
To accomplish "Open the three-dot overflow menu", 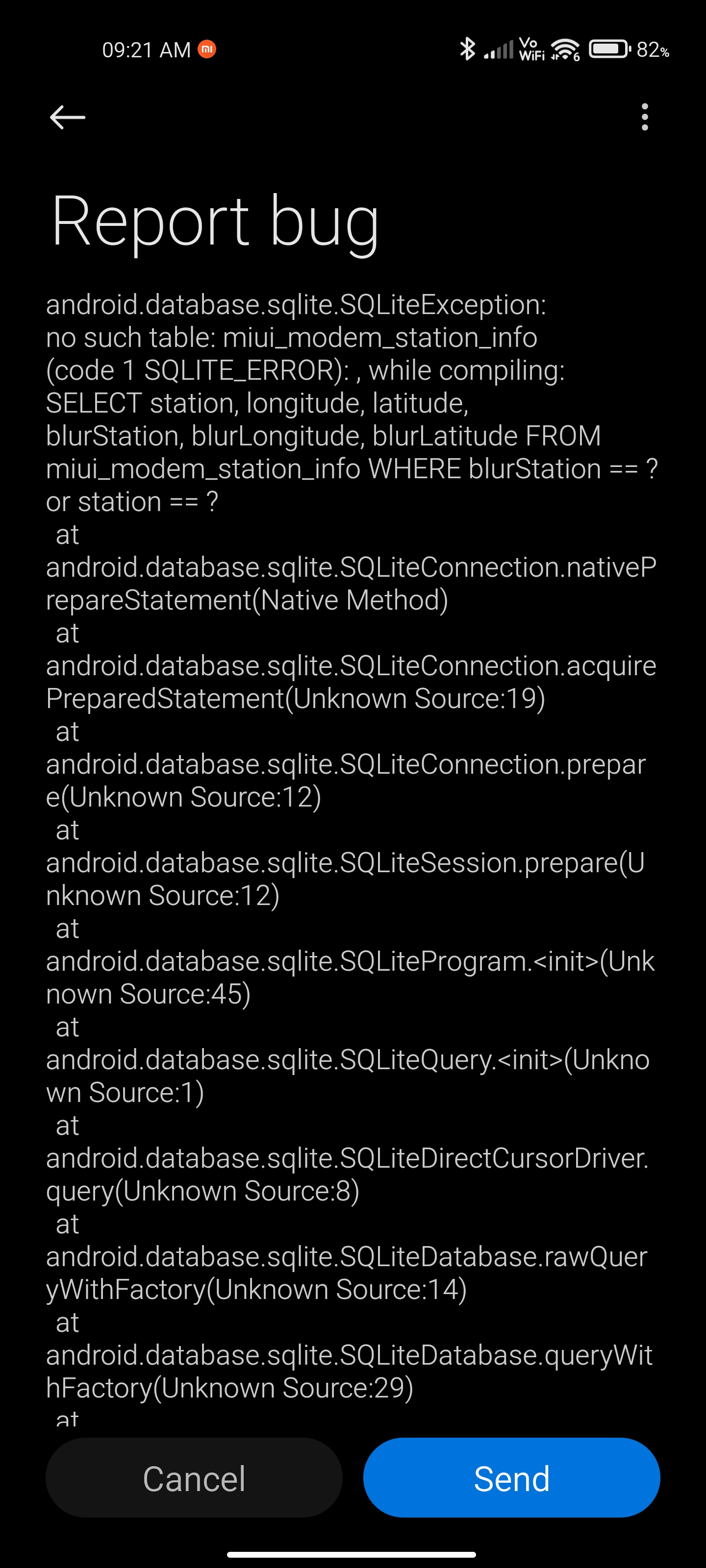I will click(645, 117).
